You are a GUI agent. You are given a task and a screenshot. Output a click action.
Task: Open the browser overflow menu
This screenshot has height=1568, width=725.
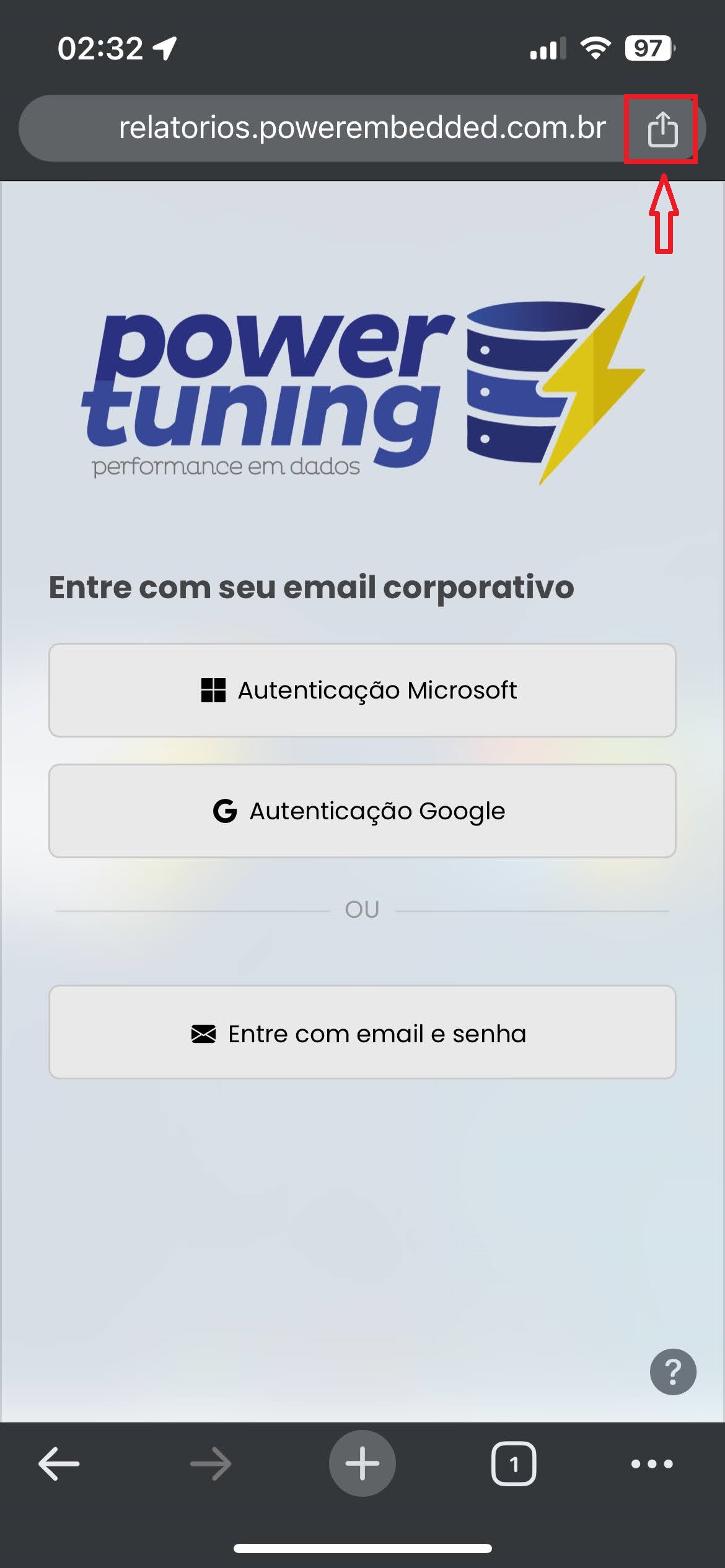pos(651,1464)
